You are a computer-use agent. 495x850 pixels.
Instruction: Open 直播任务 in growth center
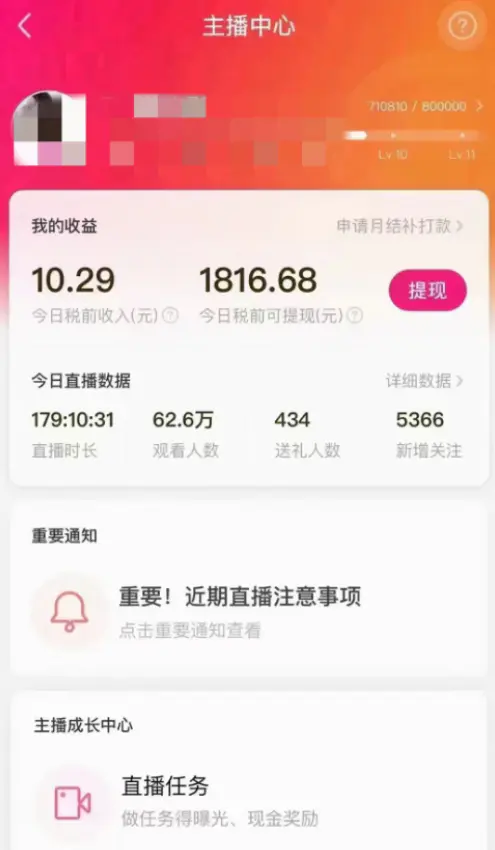[249, 801]
